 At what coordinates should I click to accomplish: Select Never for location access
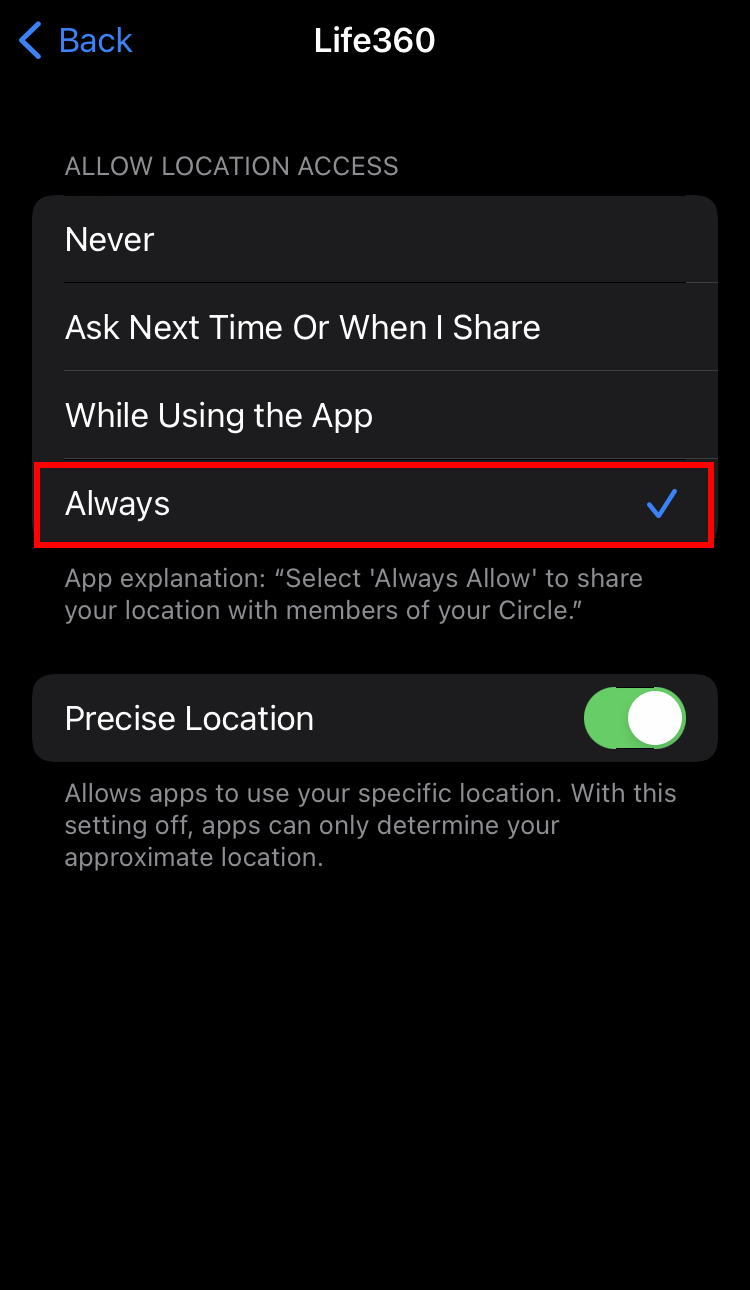point(374,240)
